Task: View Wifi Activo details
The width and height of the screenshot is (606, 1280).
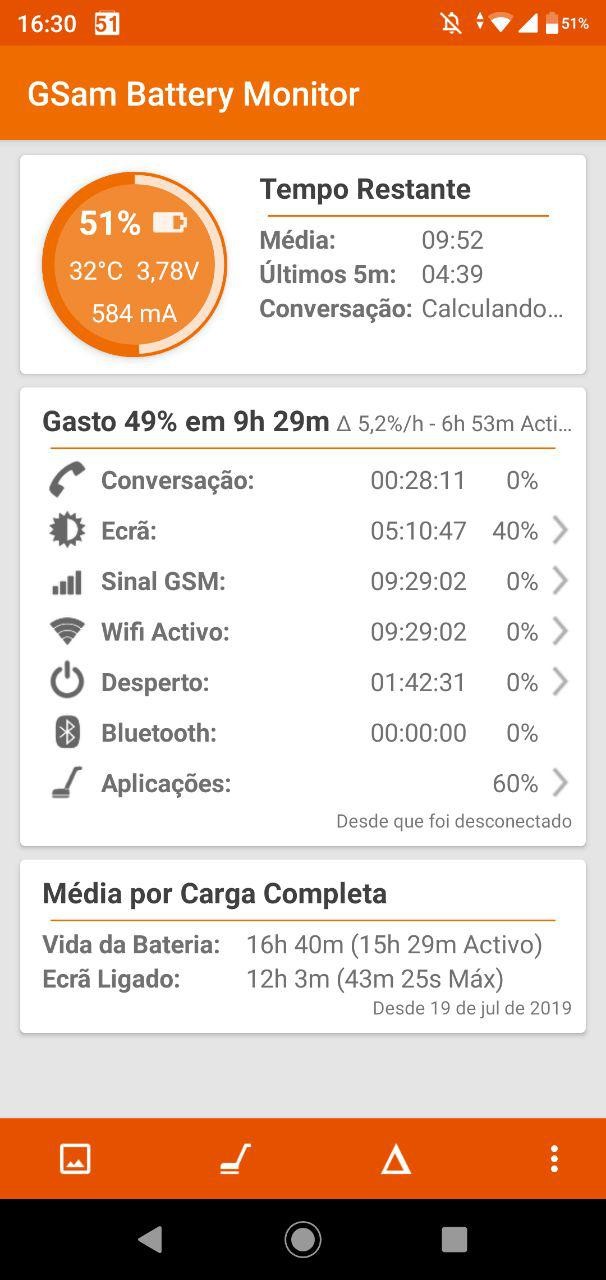Action: coord(305,632)
